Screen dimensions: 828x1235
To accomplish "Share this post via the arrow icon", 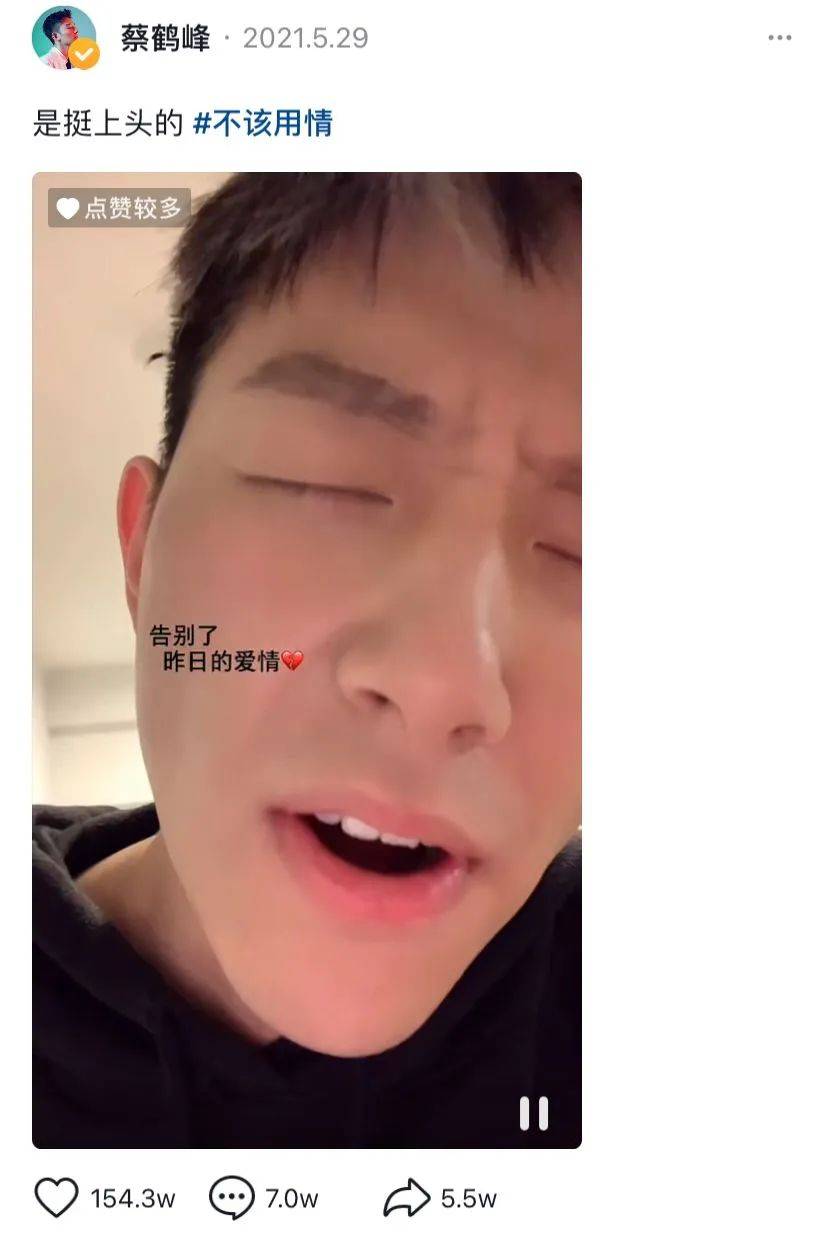I will 406,1198.
